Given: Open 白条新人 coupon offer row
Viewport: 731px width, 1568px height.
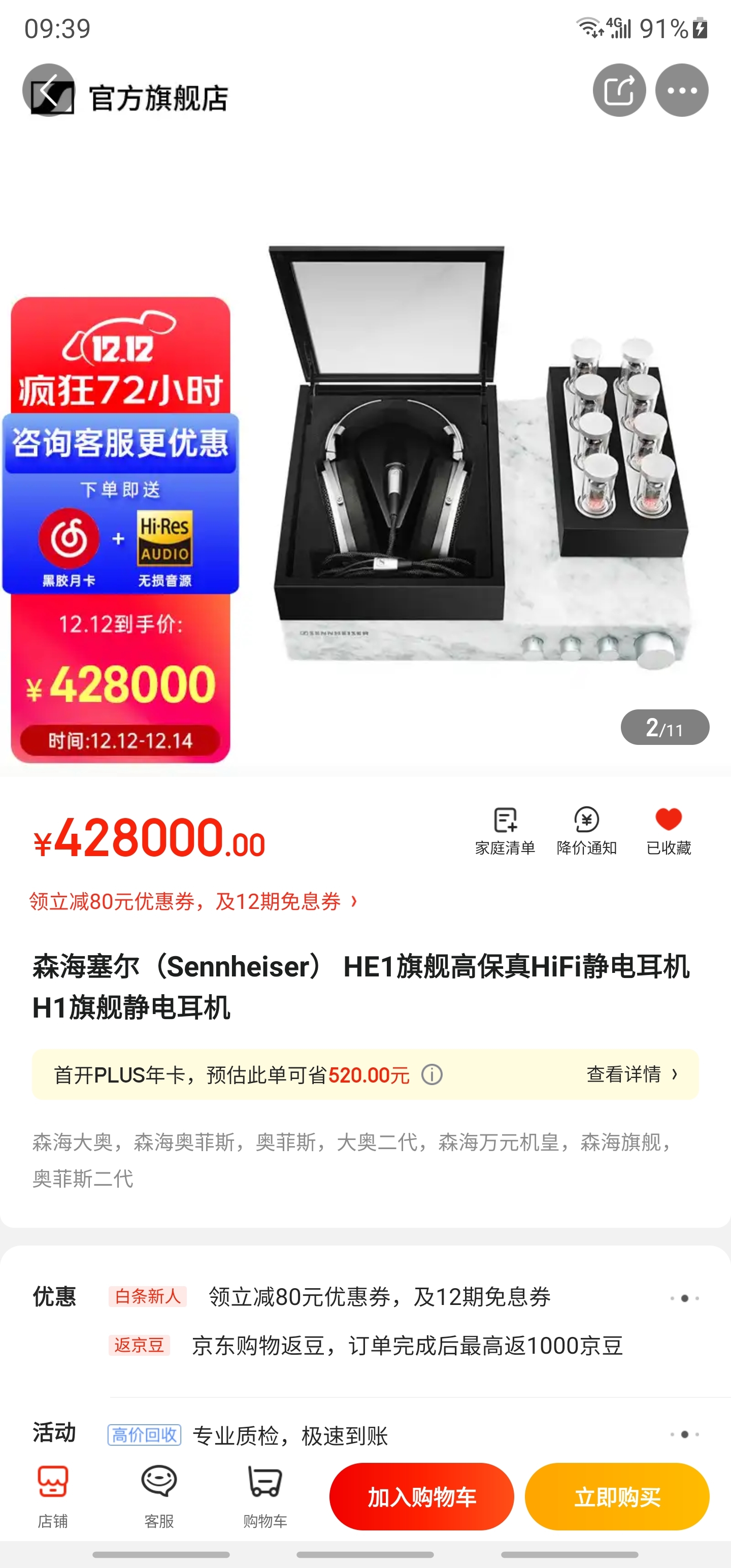Looking at the screenshot, I should point(379,1296).
